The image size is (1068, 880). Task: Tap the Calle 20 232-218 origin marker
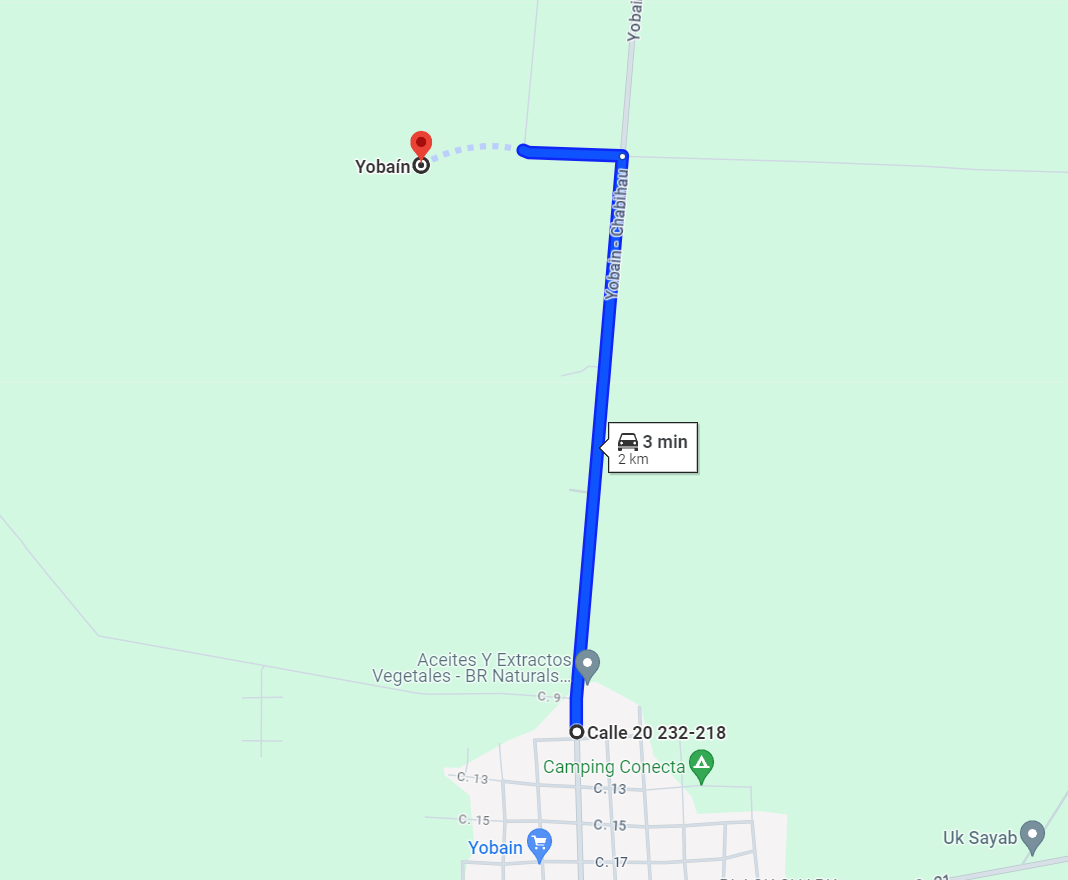pos(577,732)
